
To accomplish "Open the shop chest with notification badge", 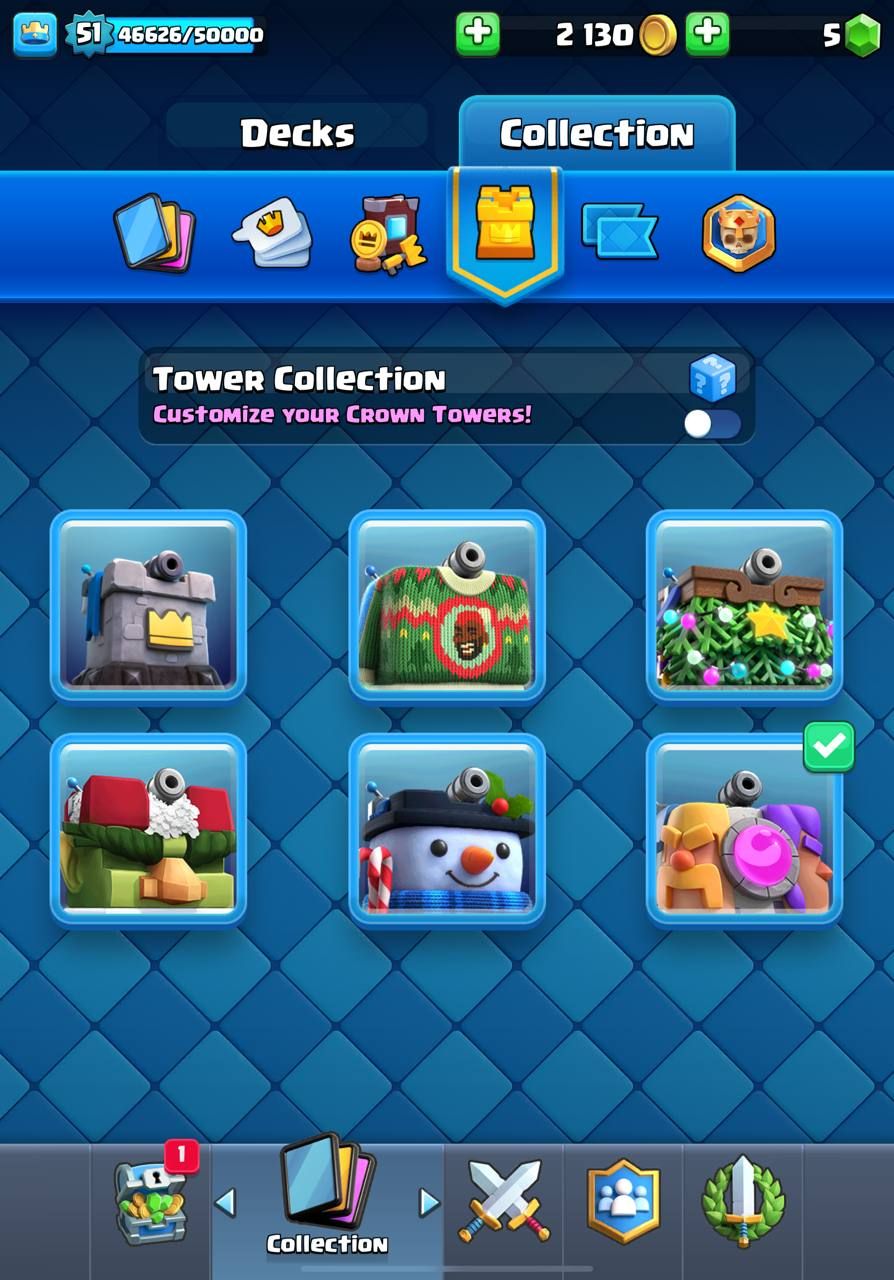I will click(x=150, y=1202).
